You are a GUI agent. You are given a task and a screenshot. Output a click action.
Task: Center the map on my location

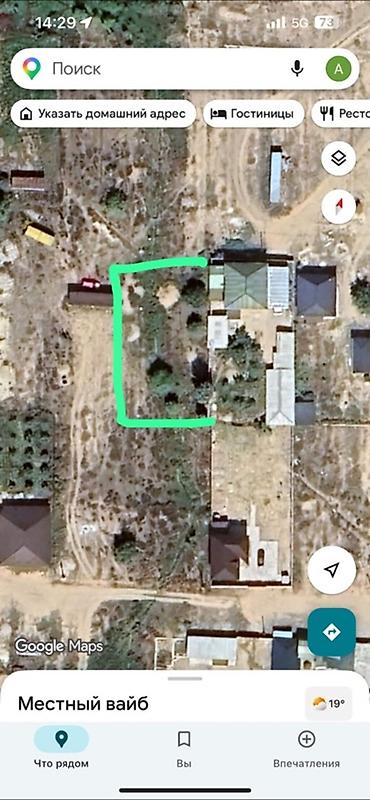(332, 570)
